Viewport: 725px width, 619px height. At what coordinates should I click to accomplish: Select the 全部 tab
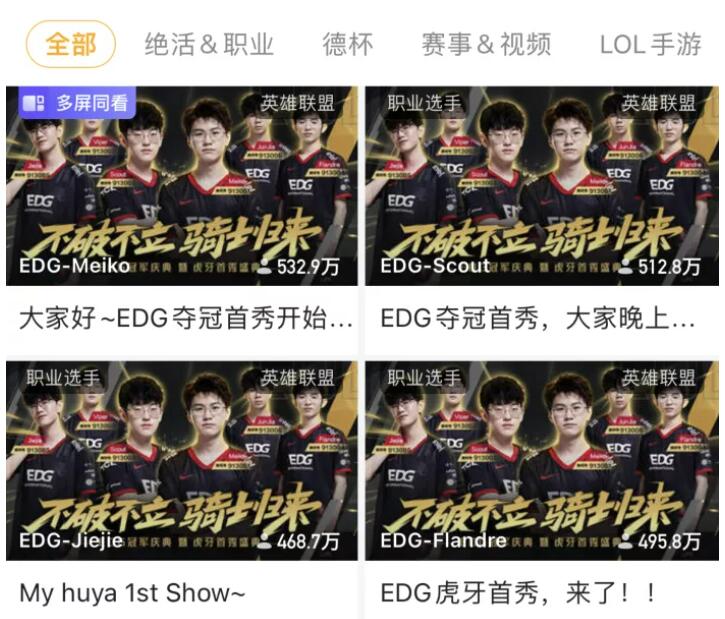(x=71, y=44)
